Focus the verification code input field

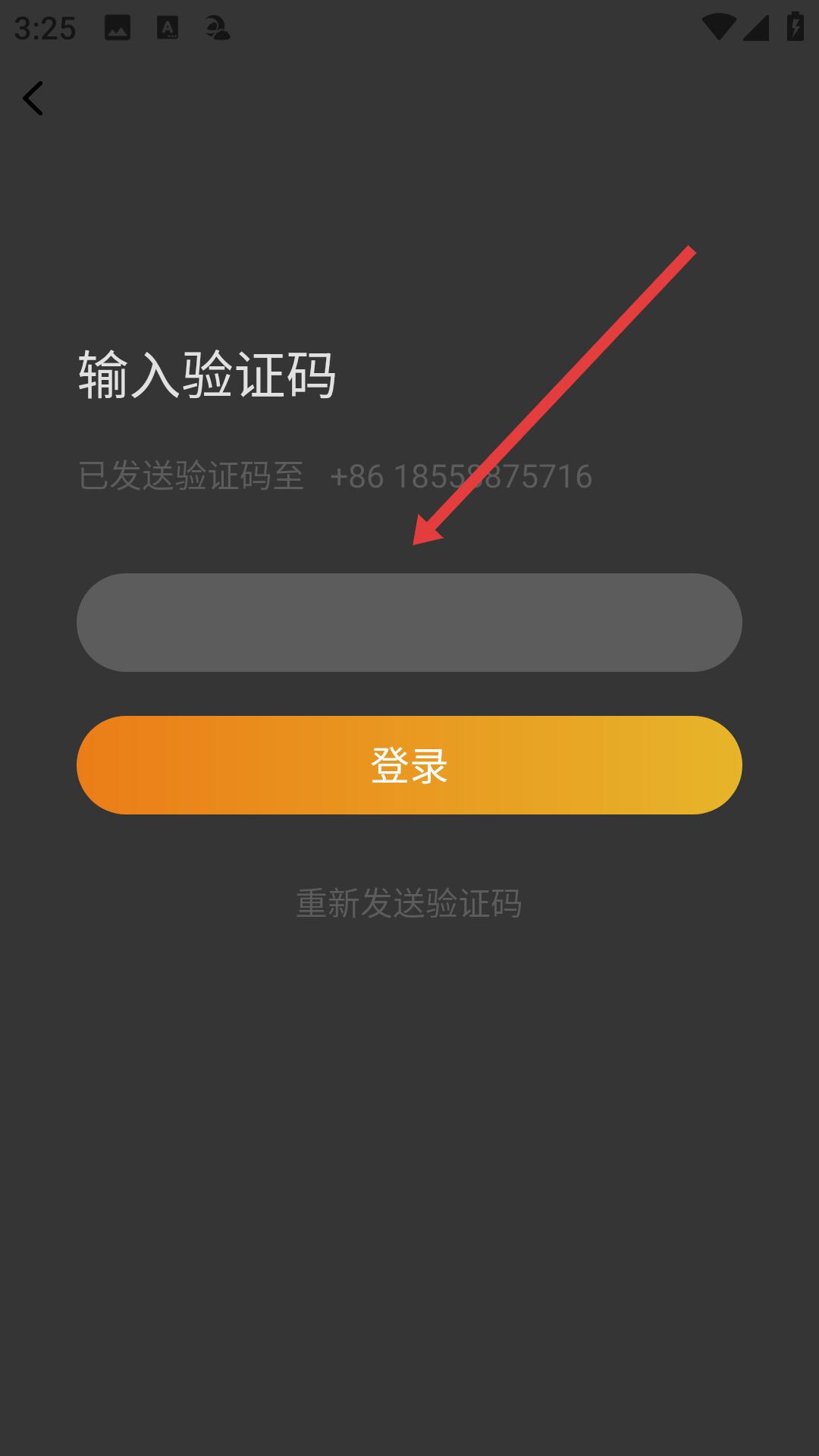coord(409,623)
